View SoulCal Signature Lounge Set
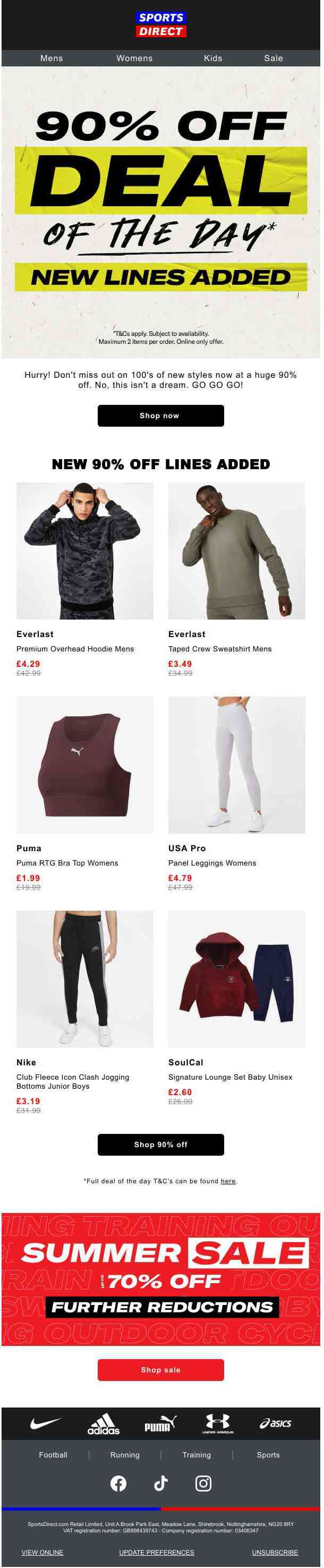The image size is (324, 1568). [x=236, y=979]
